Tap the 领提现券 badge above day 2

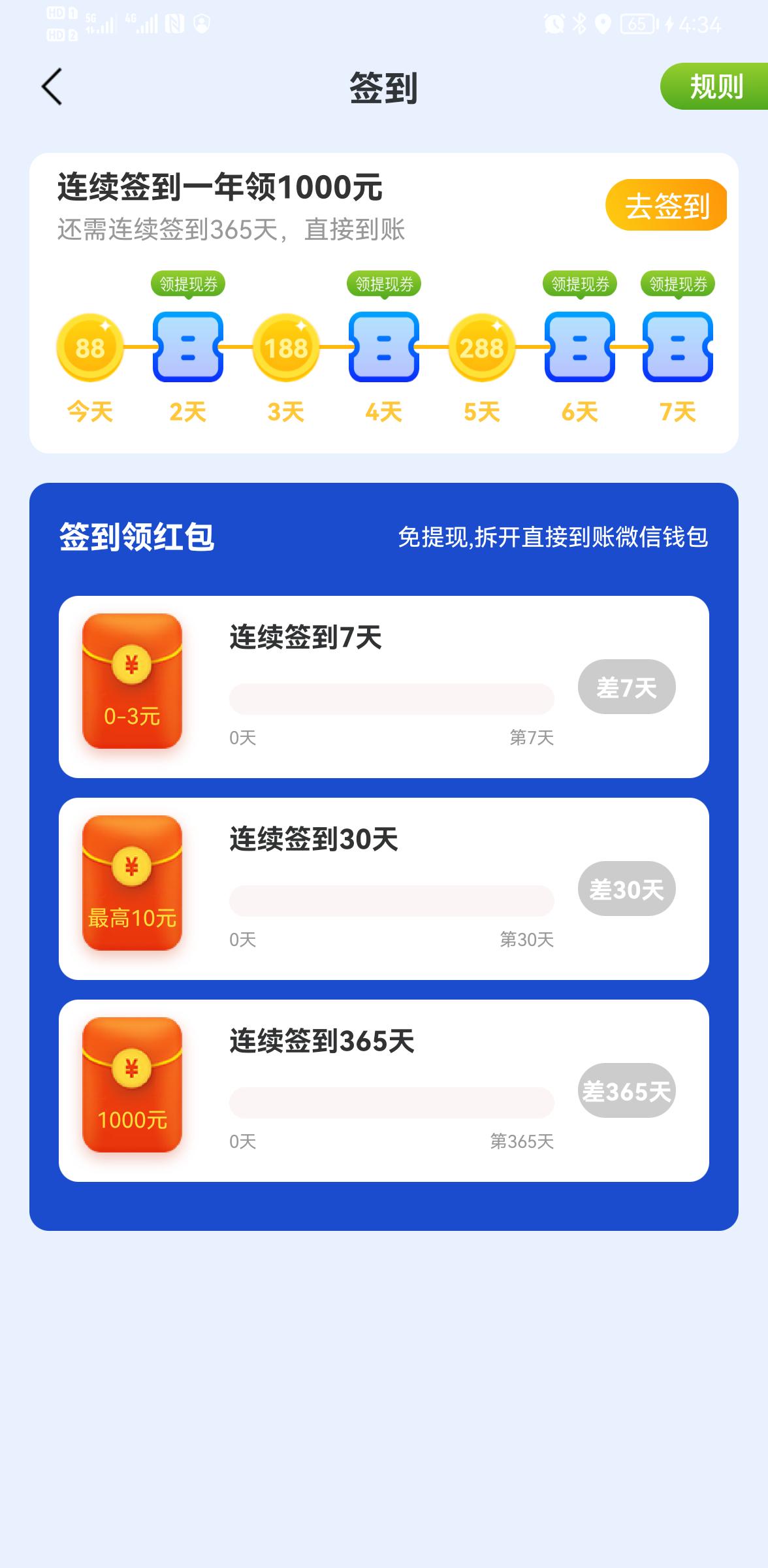(188, 284)
